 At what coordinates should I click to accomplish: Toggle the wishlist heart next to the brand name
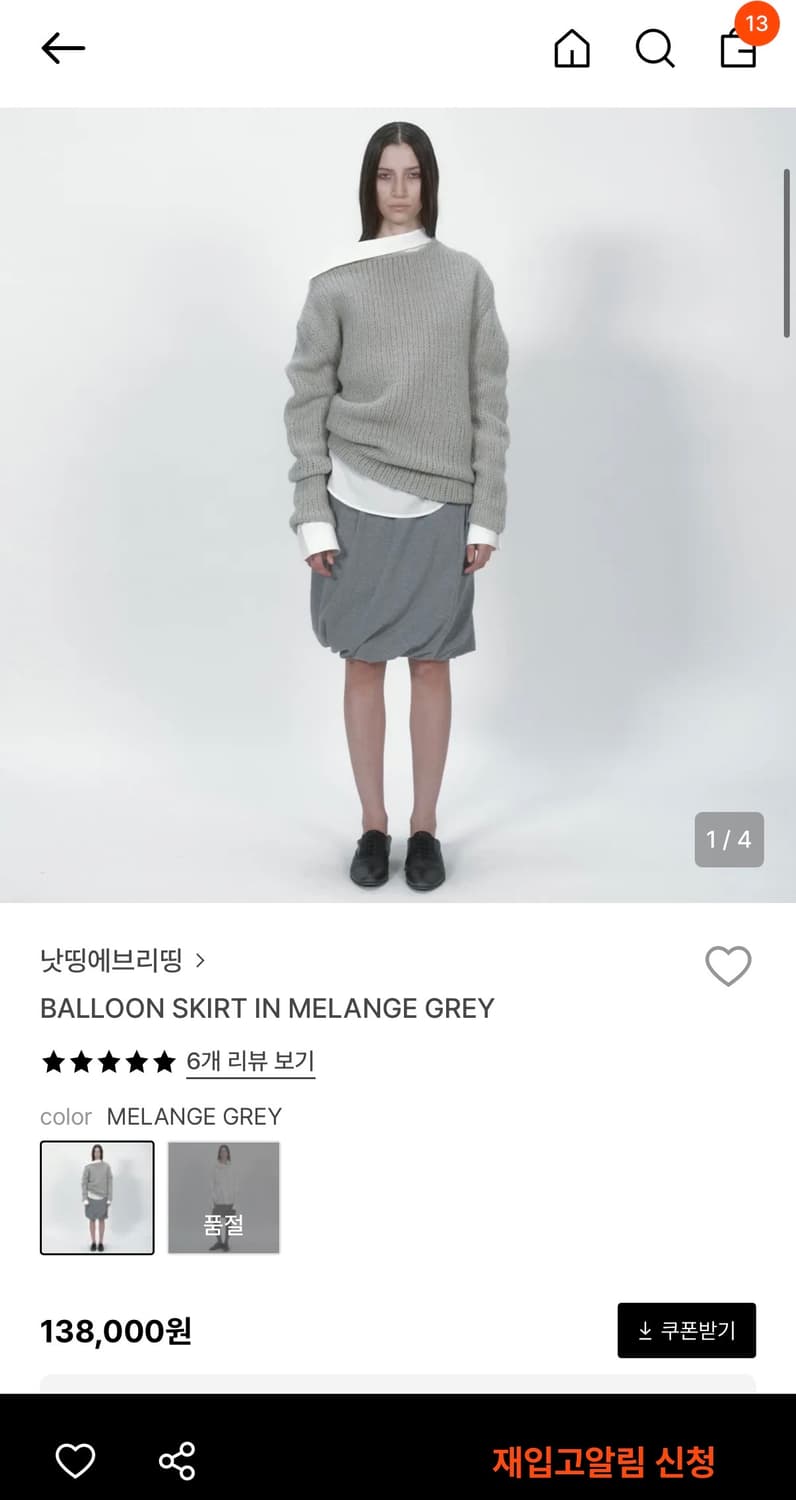[x=727, y=965]
